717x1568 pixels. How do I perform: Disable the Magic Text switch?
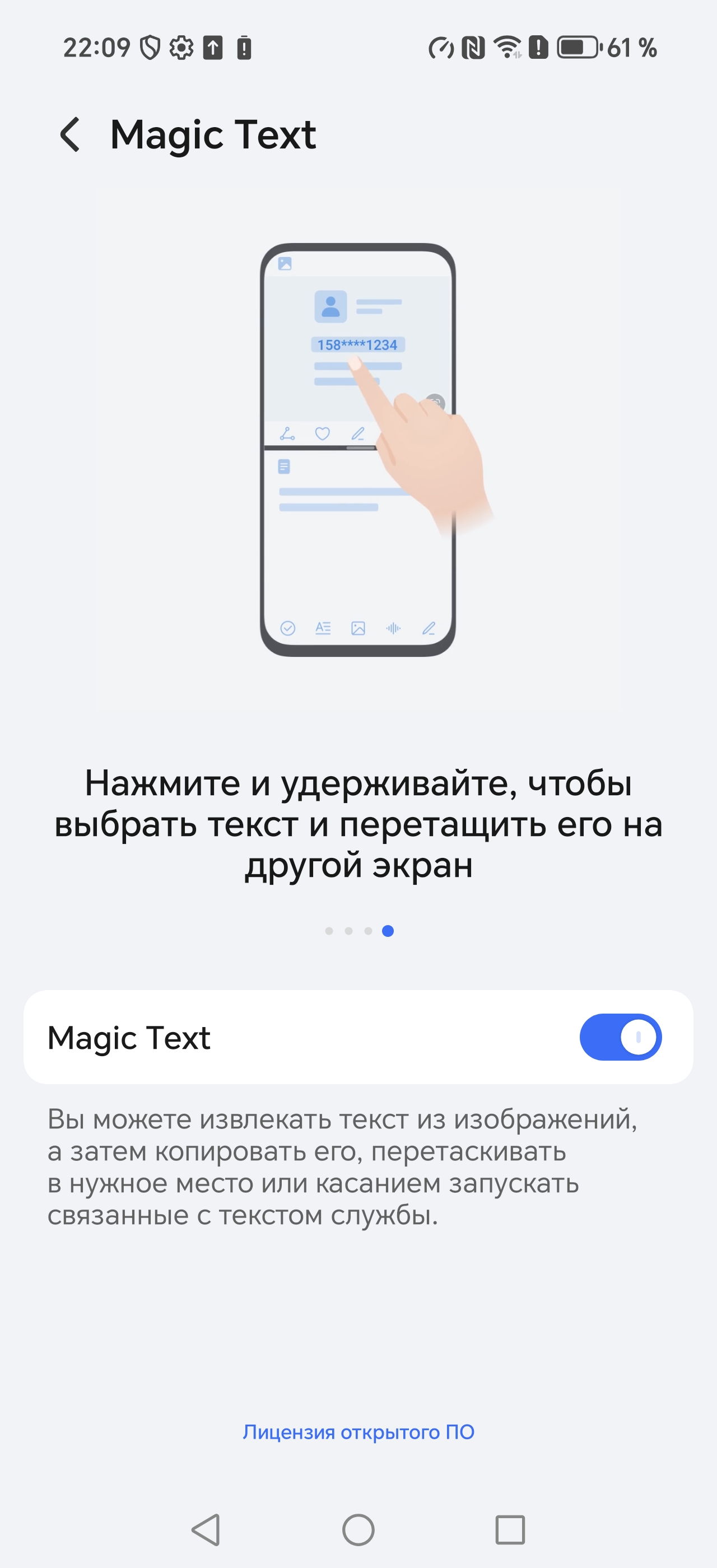[x=620, y=1037]
